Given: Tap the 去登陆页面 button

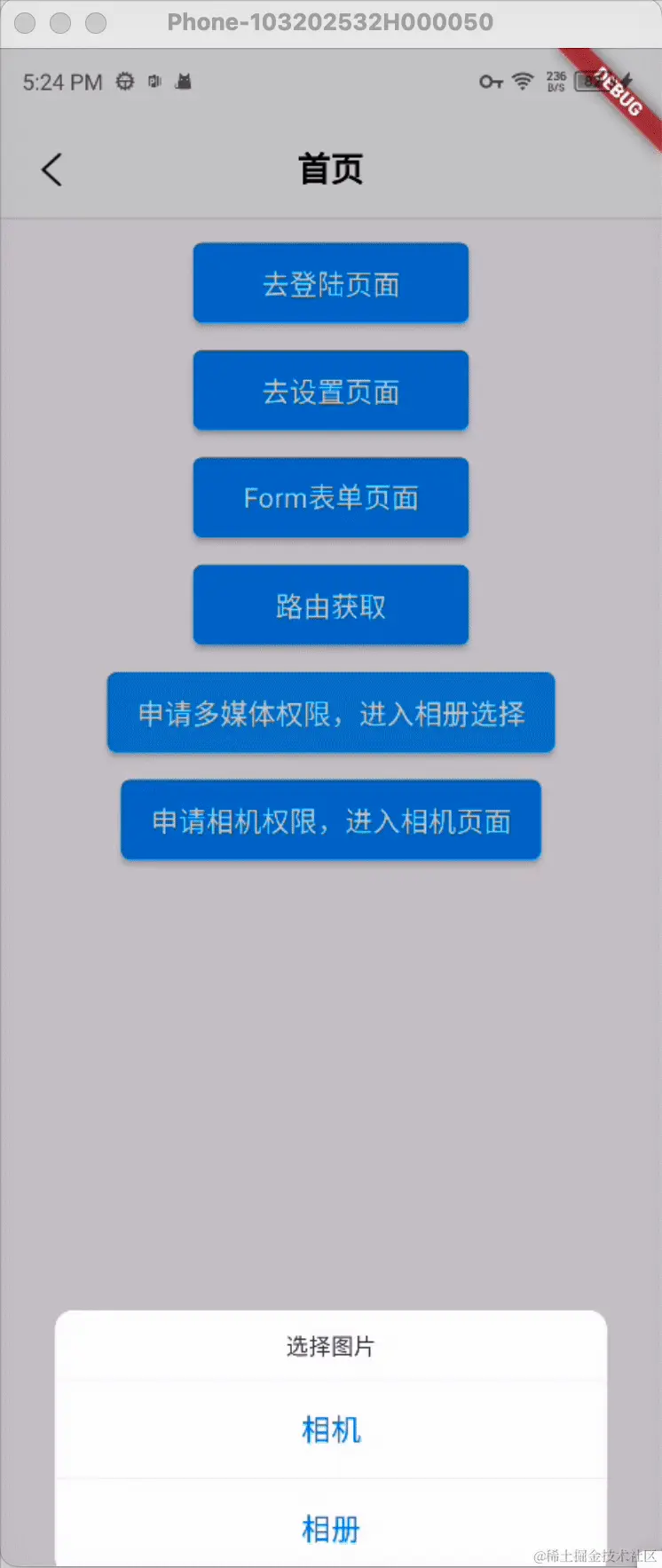Looking at the screenshot, I should click(x=331, y=282).
